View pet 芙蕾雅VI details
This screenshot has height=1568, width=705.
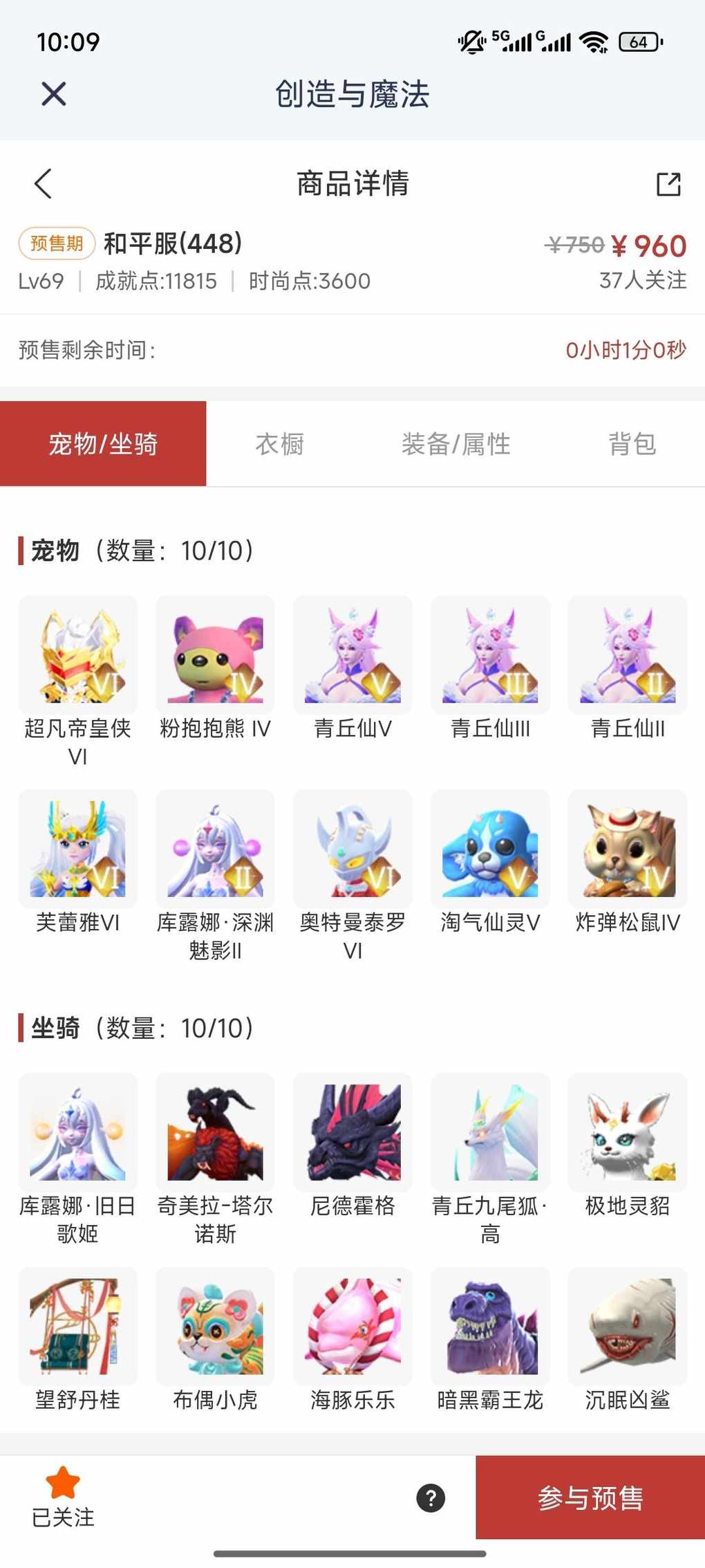78,849
